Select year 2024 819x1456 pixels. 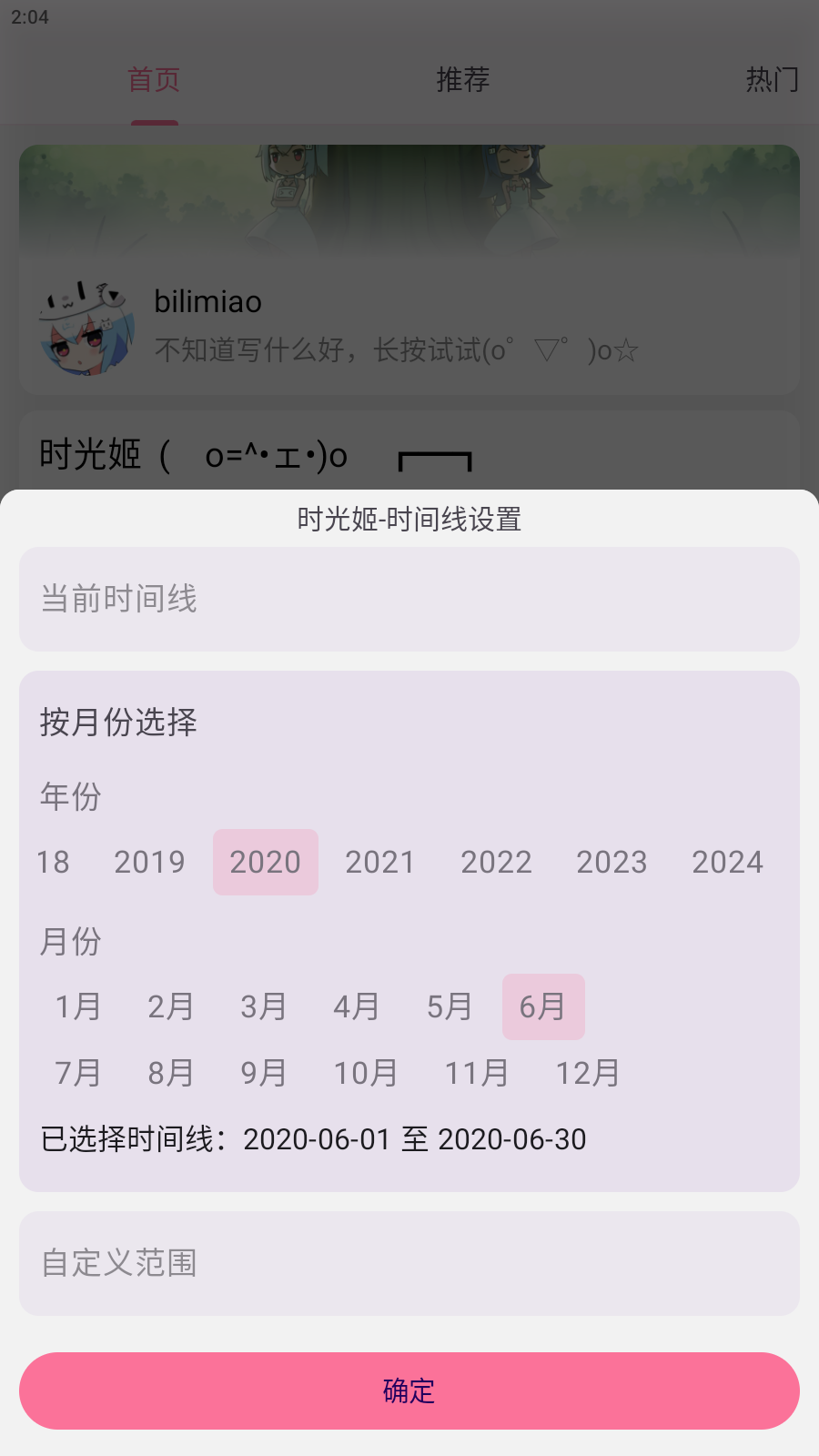727,862
